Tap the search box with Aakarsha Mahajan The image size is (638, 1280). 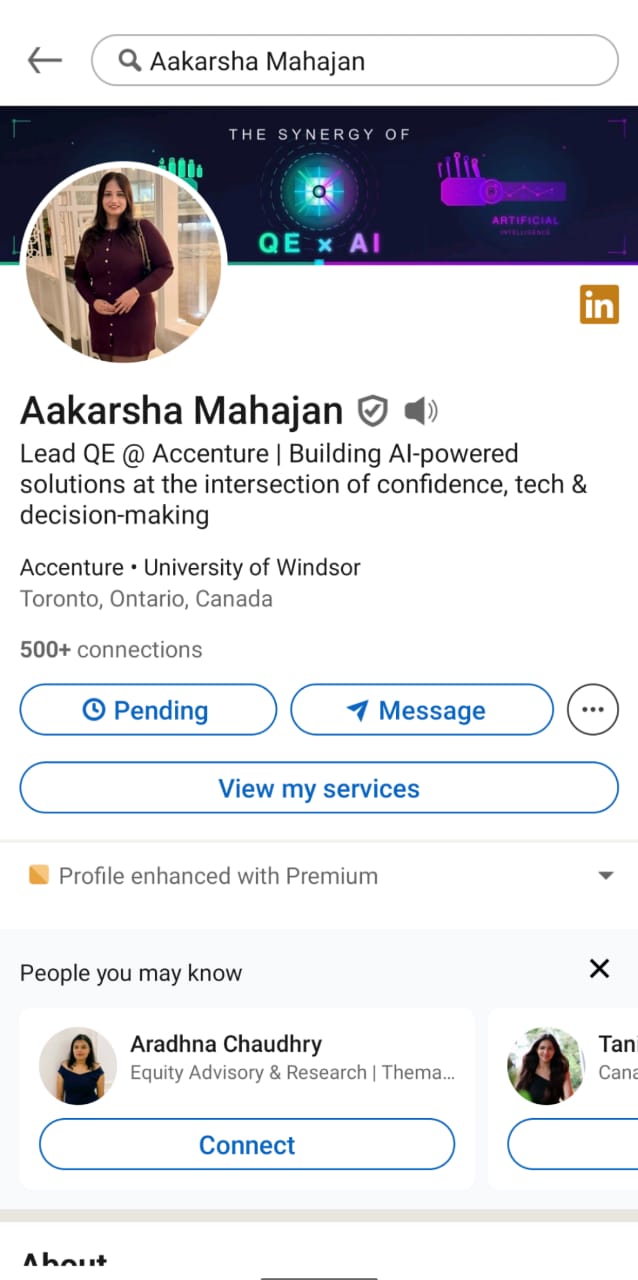(355, 61)
